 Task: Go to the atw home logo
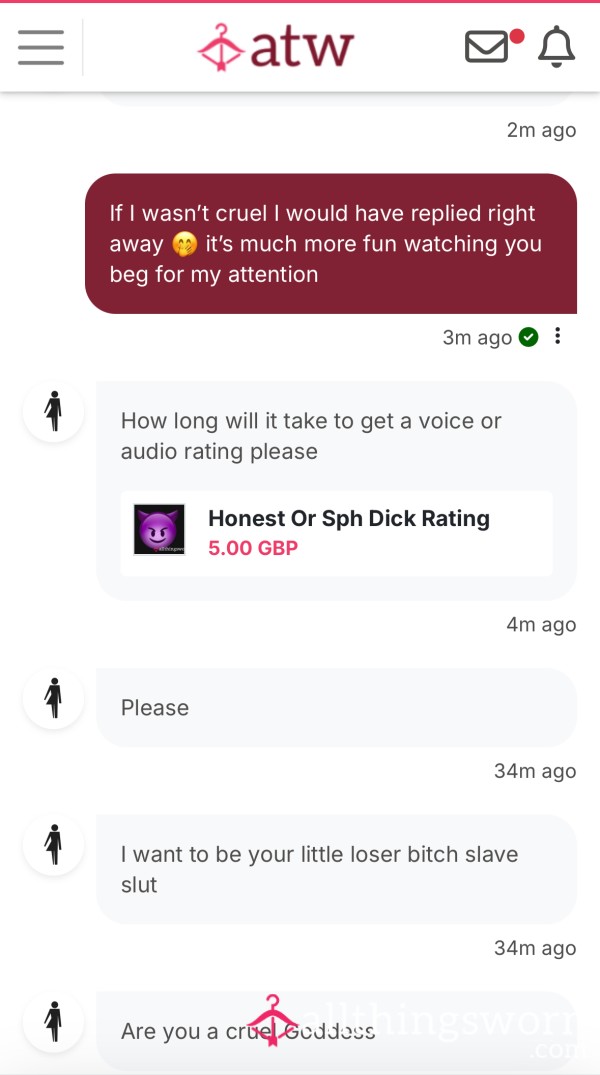(275, 47)
